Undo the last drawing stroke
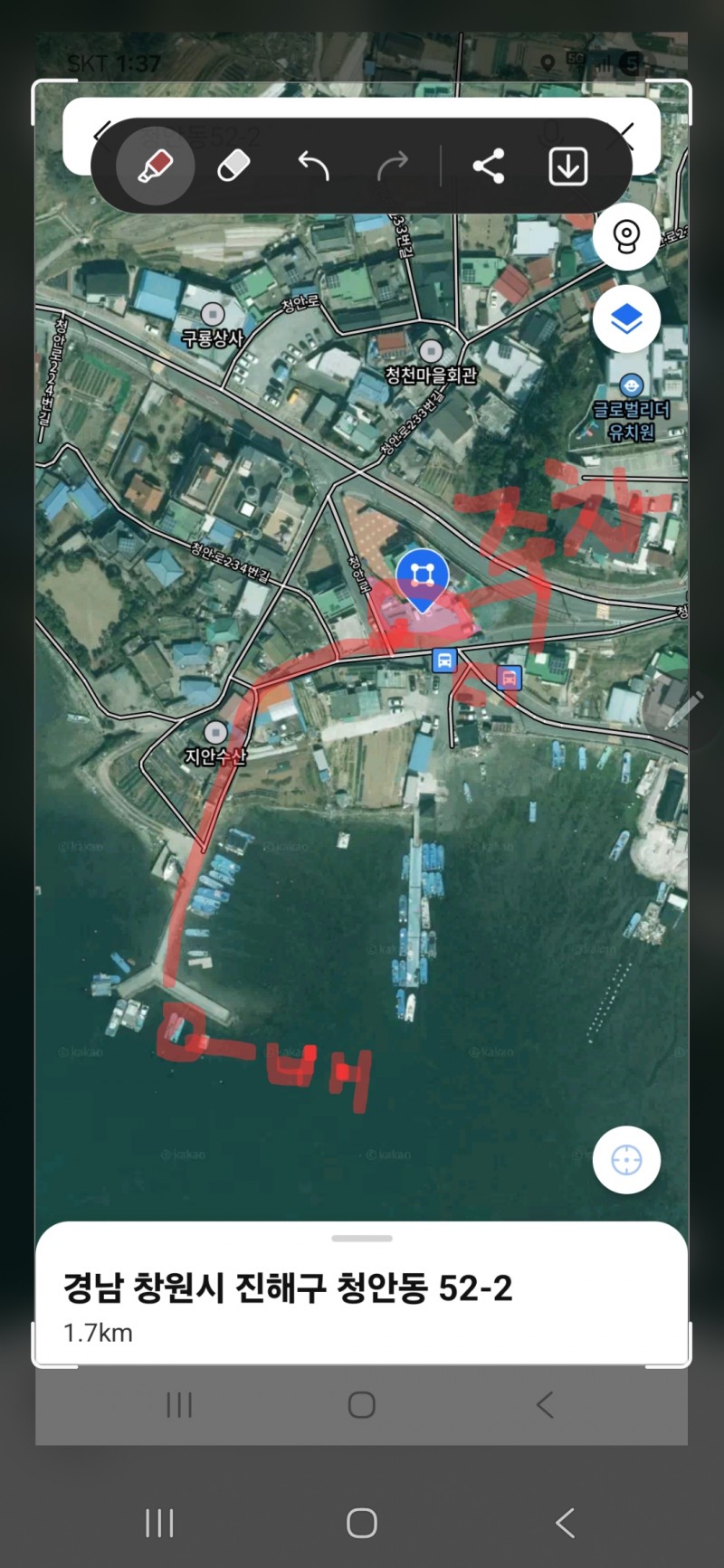This screenshot has width=724, height=1568. pos(313,166)
